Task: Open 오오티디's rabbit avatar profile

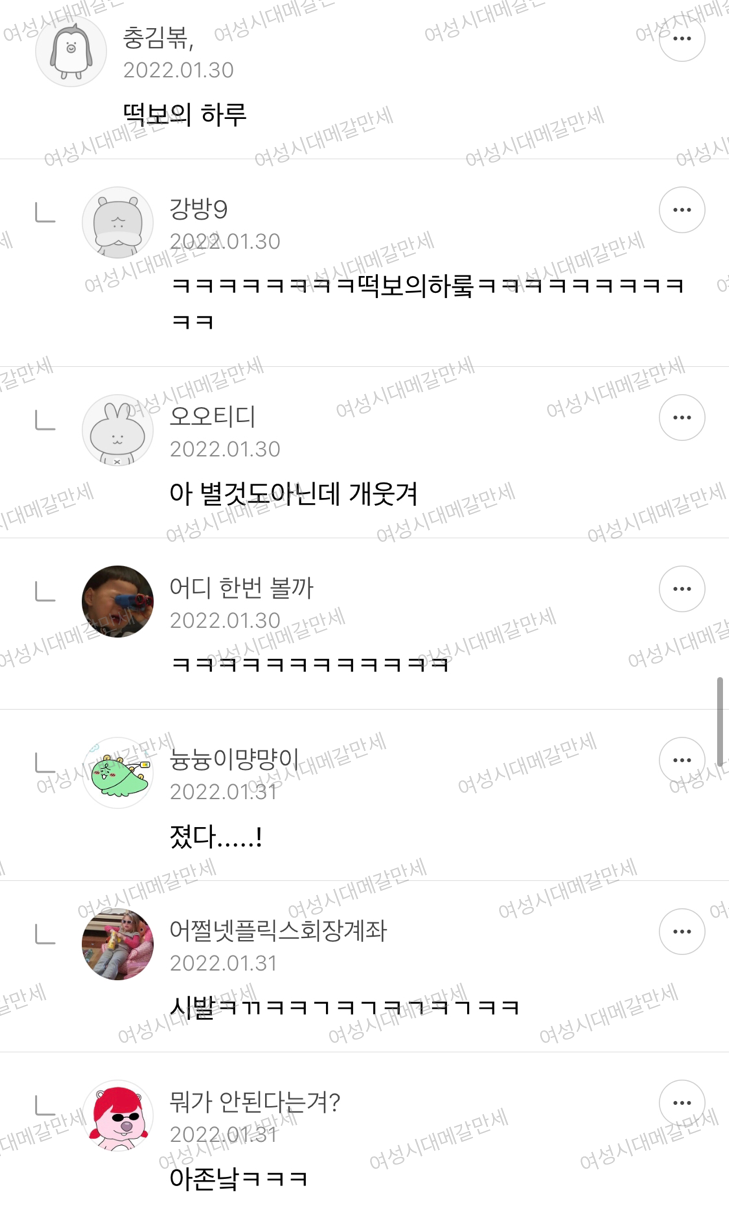Action: 117,430
